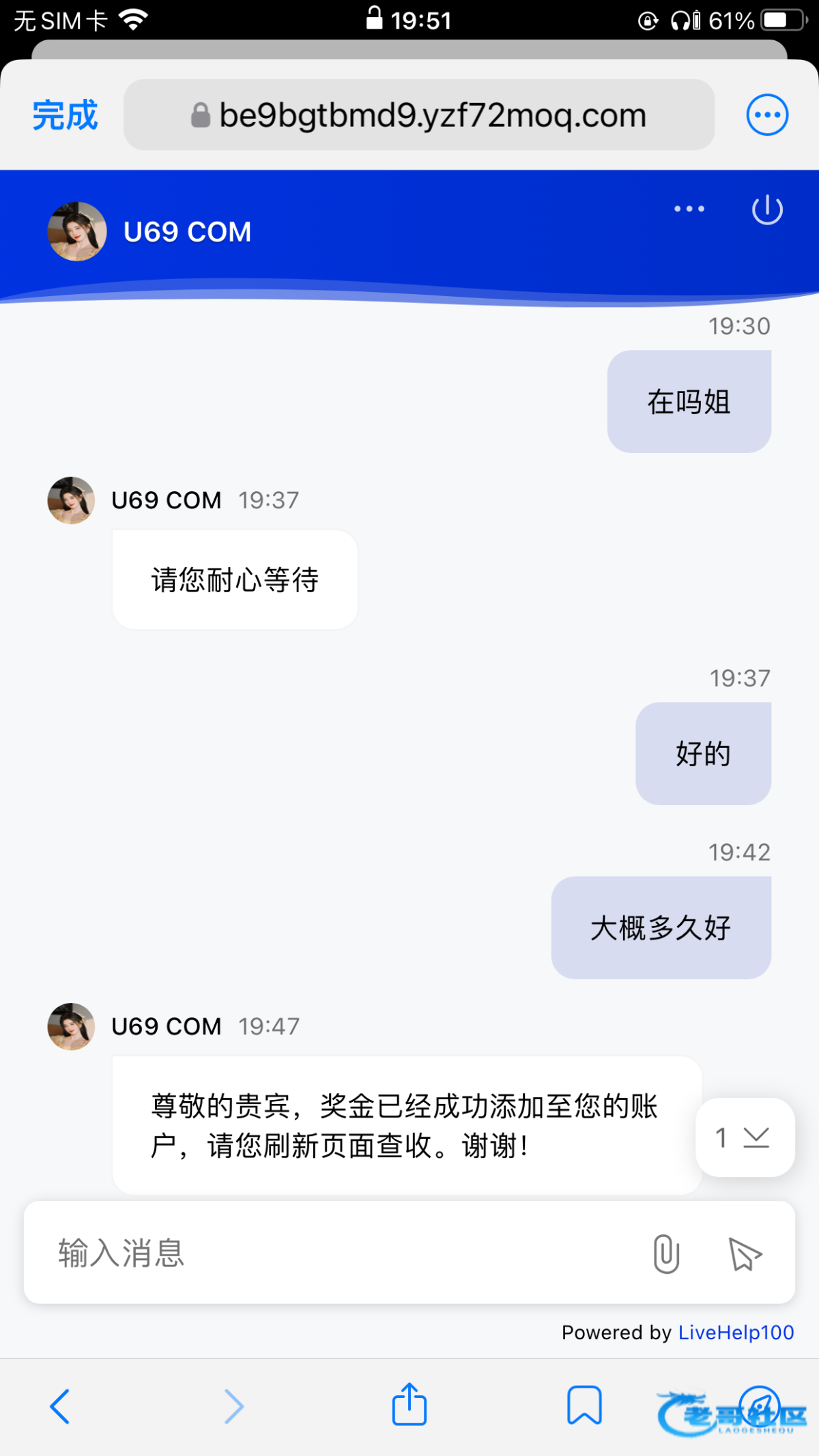Jump to the 1 new unread message
Screen dimensions: 819x1456
[745, 1137]
